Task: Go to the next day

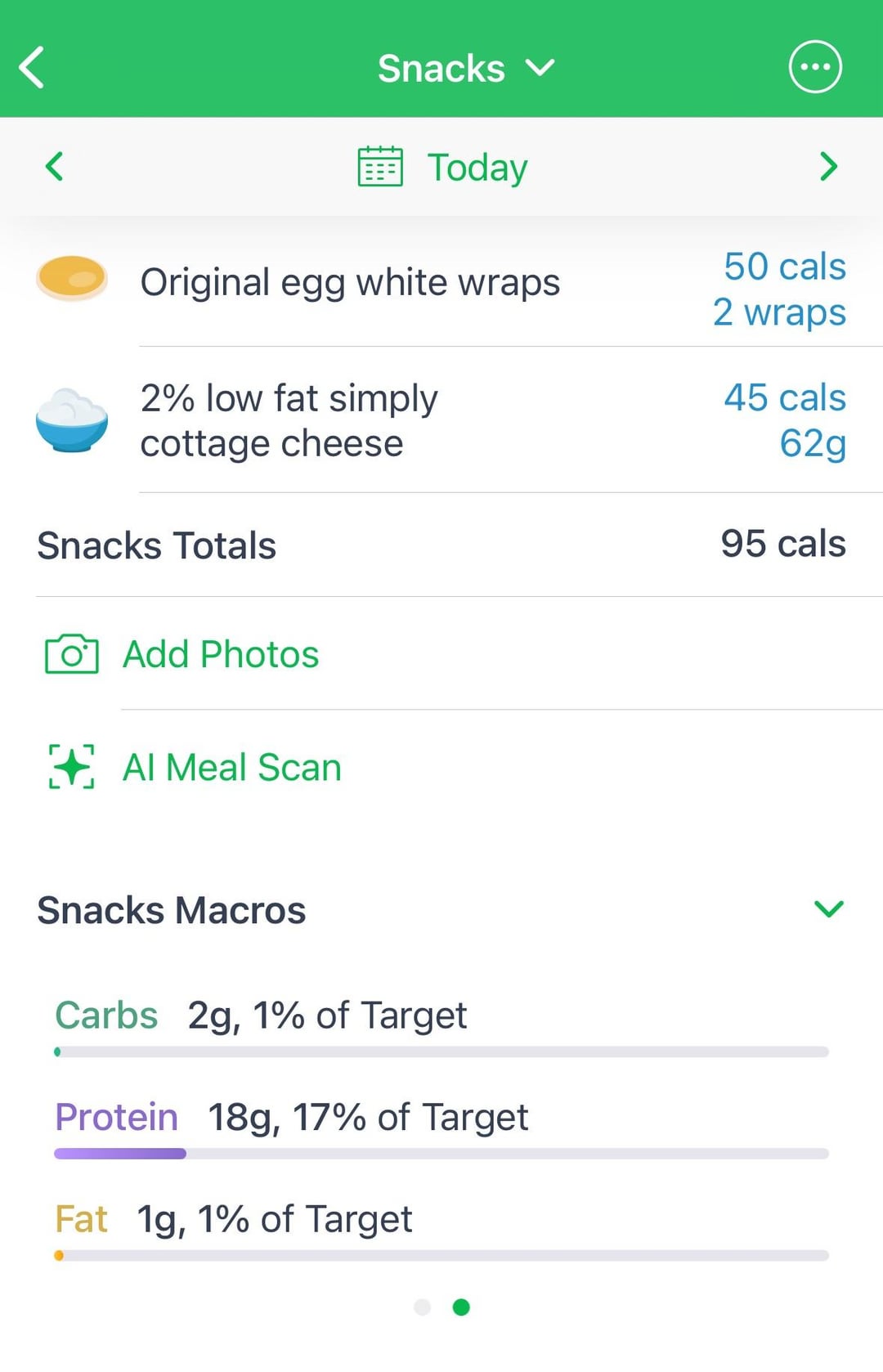Action: (x=828, y=167)
